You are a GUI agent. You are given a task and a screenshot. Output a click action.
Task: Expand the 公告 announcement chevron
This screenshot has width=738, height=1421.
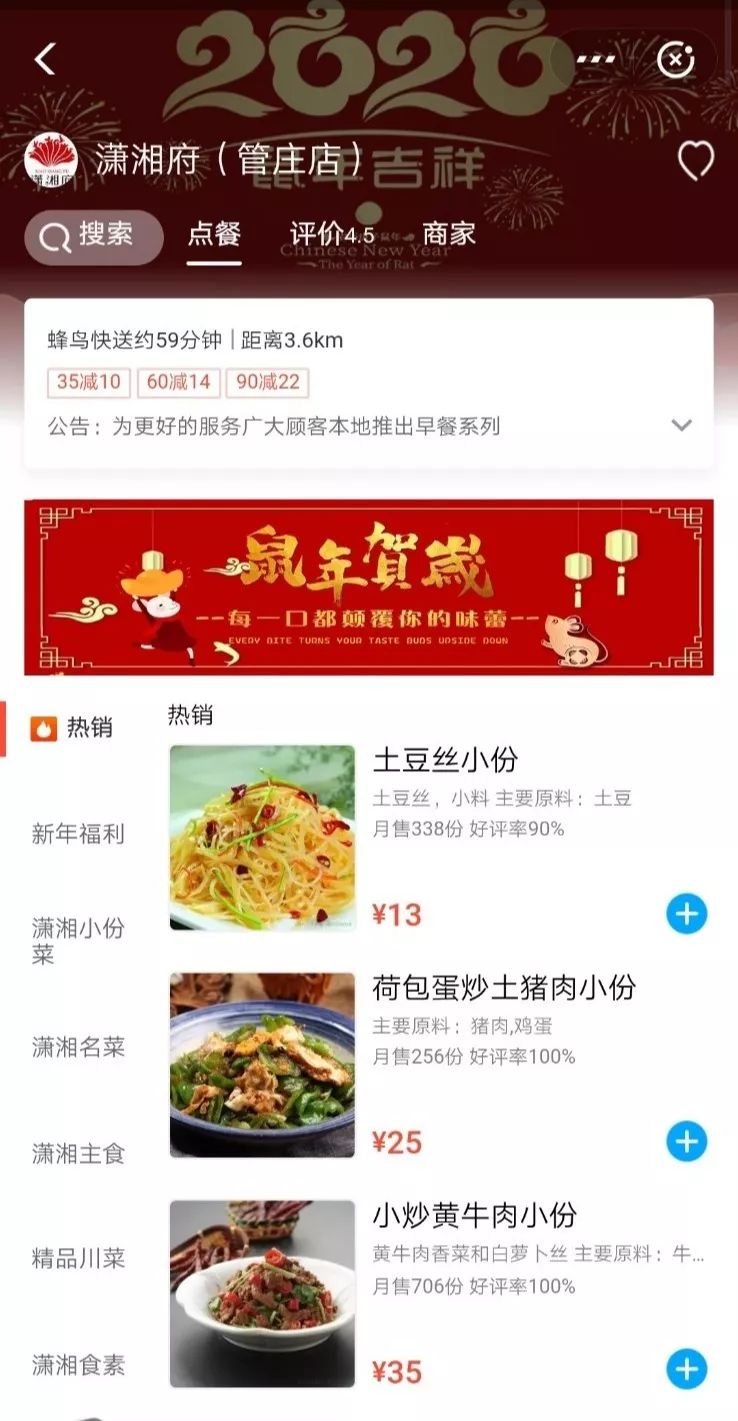(x=681, y=425)
